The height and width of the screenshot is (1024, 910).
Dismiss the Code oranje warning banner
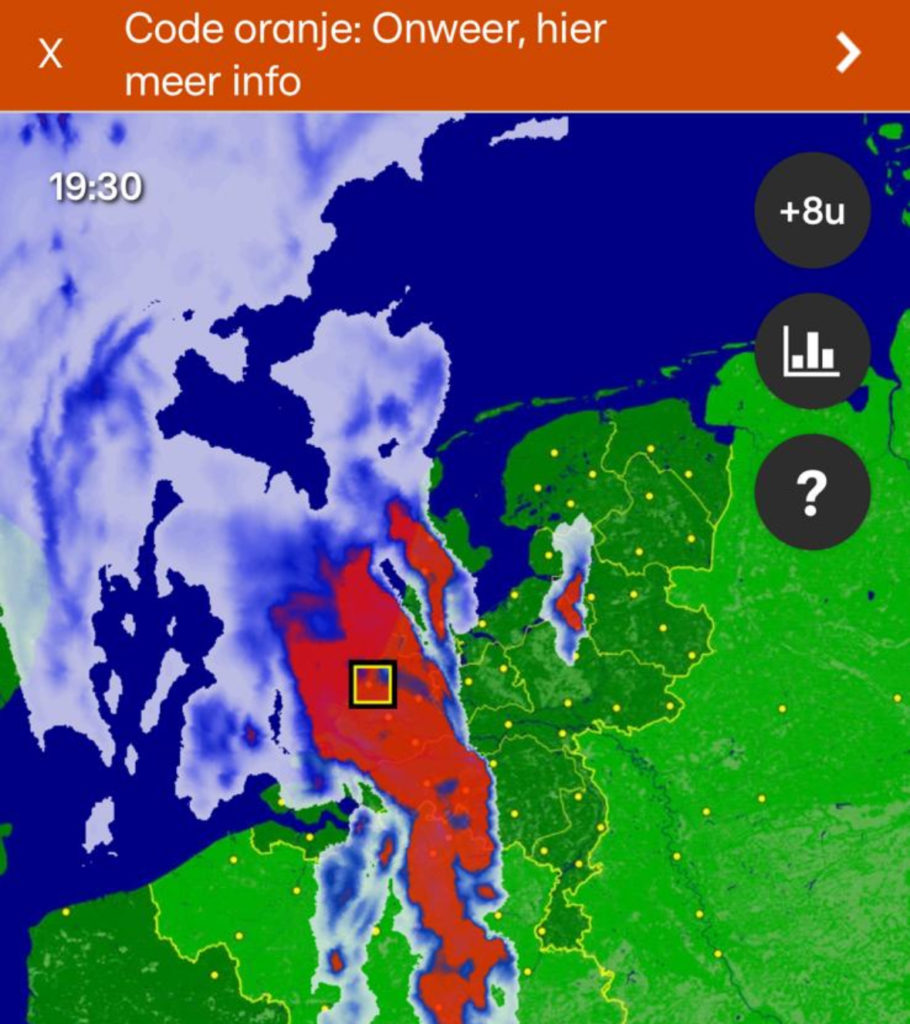coord(50,54)
